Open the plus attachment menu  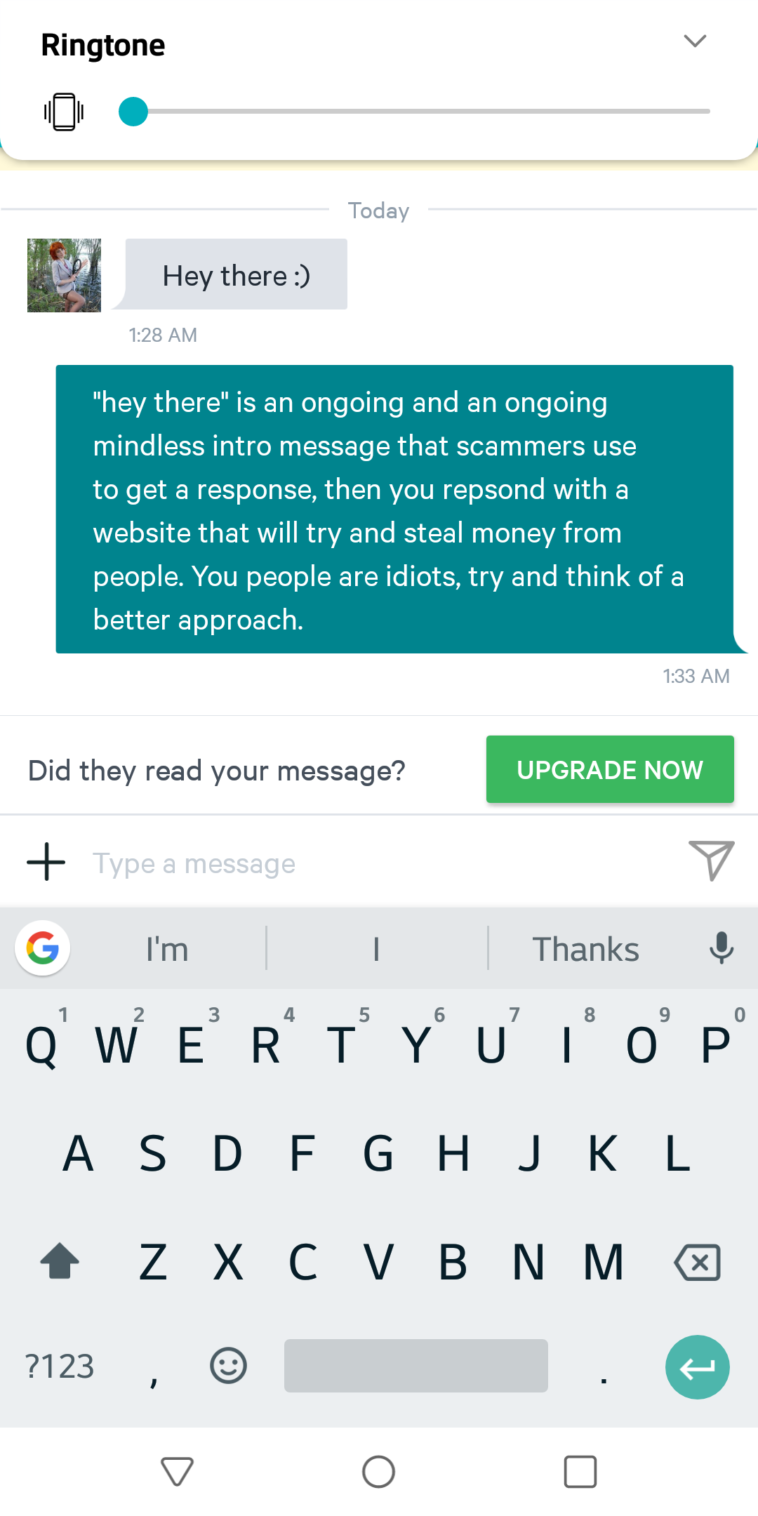pyautogui.click(x=46, y=862)
